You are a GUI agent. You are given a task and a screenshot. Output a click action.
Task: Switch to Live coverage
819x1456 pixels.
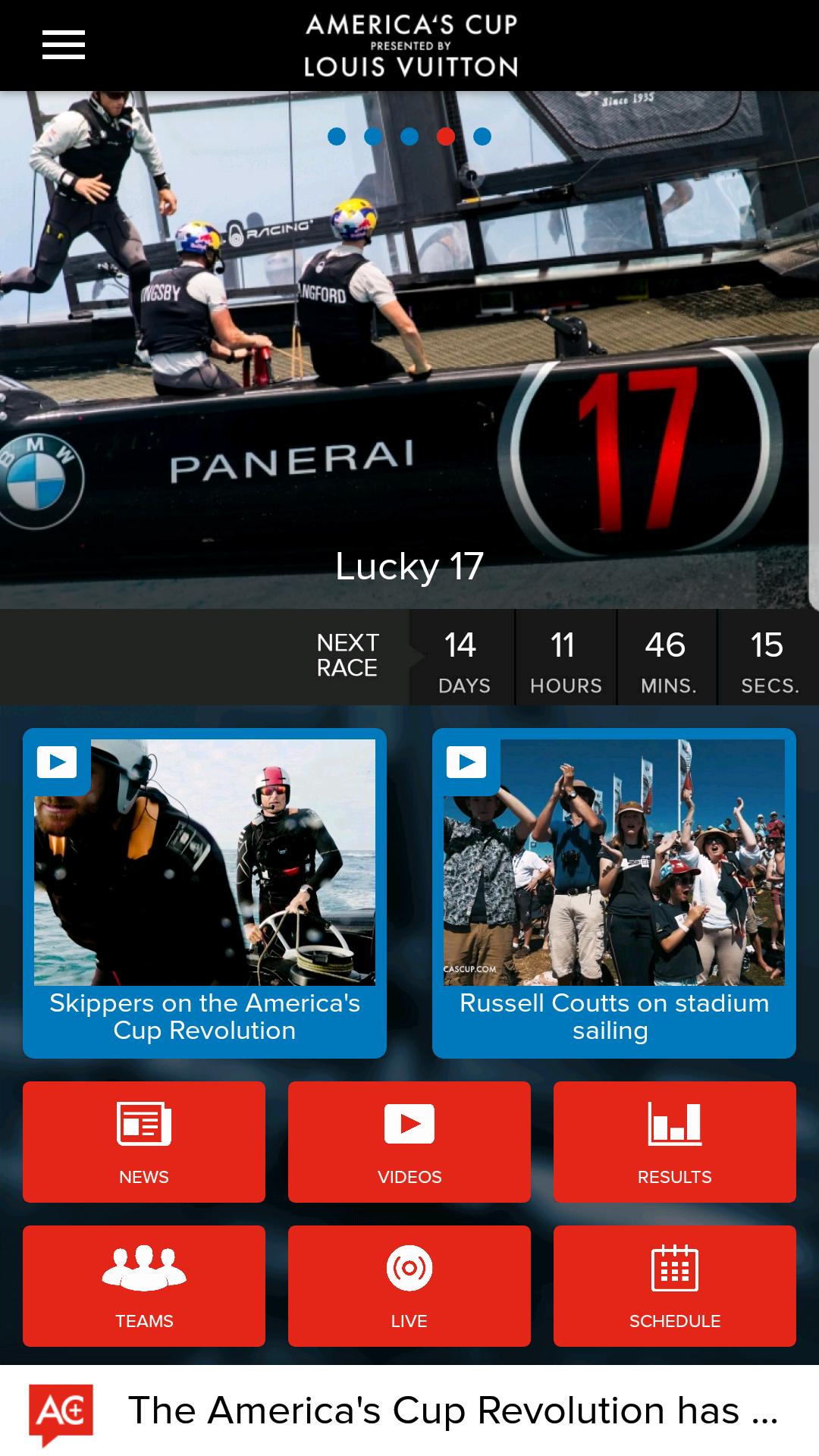(x=409, y=1285)
